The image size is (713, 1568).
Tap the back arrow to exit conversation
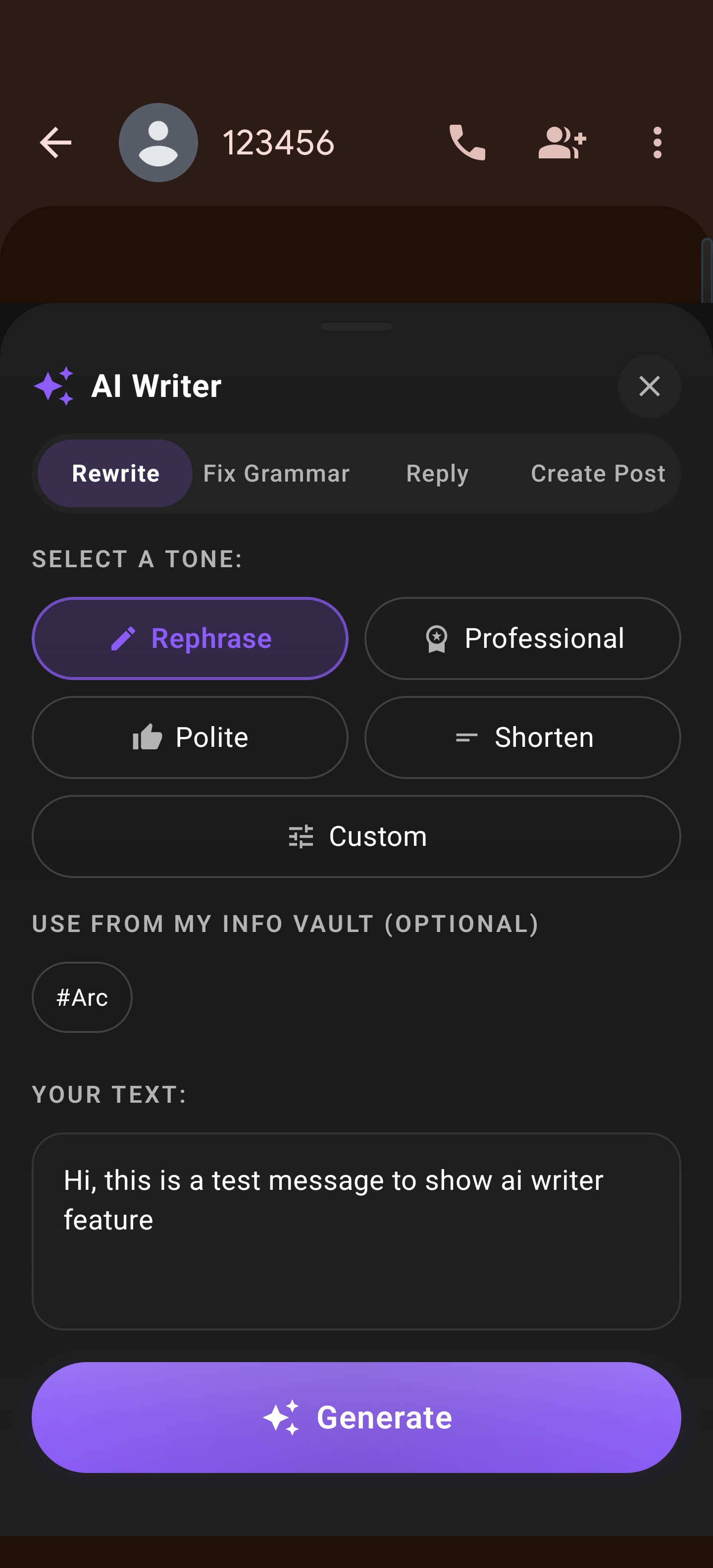56,142
